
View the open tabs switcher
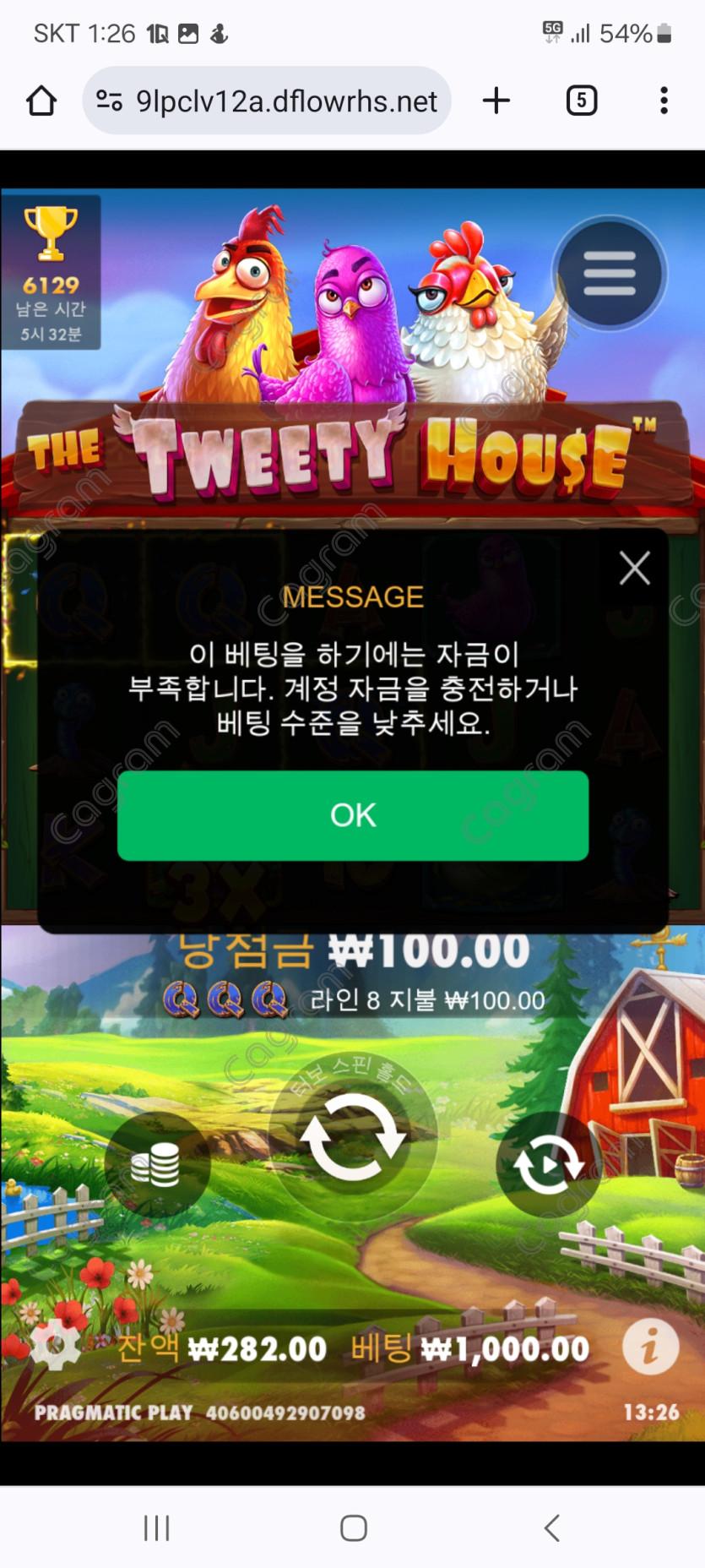pyautogui.click(x=581, y=101)
